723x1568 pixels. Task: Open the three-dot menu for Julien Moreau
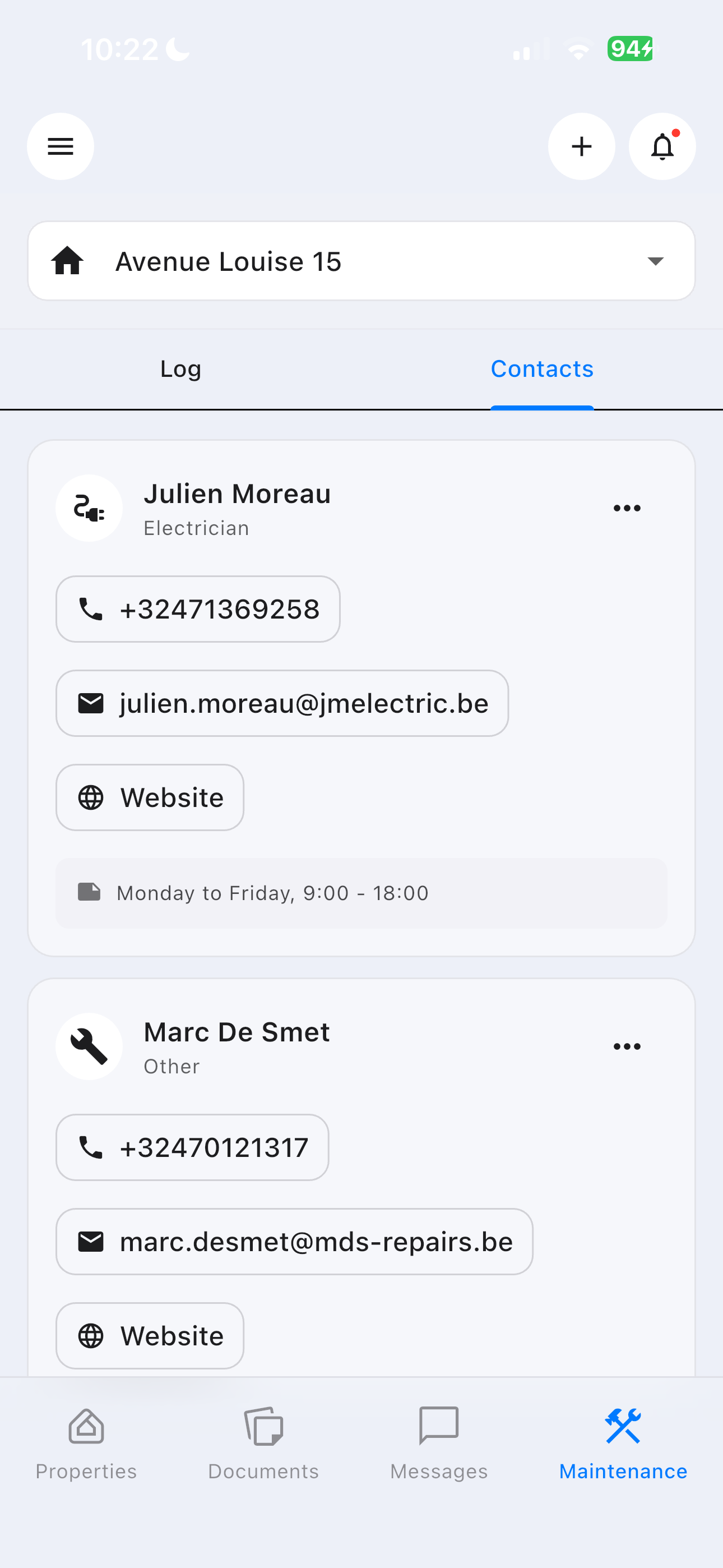pos(627,508)
